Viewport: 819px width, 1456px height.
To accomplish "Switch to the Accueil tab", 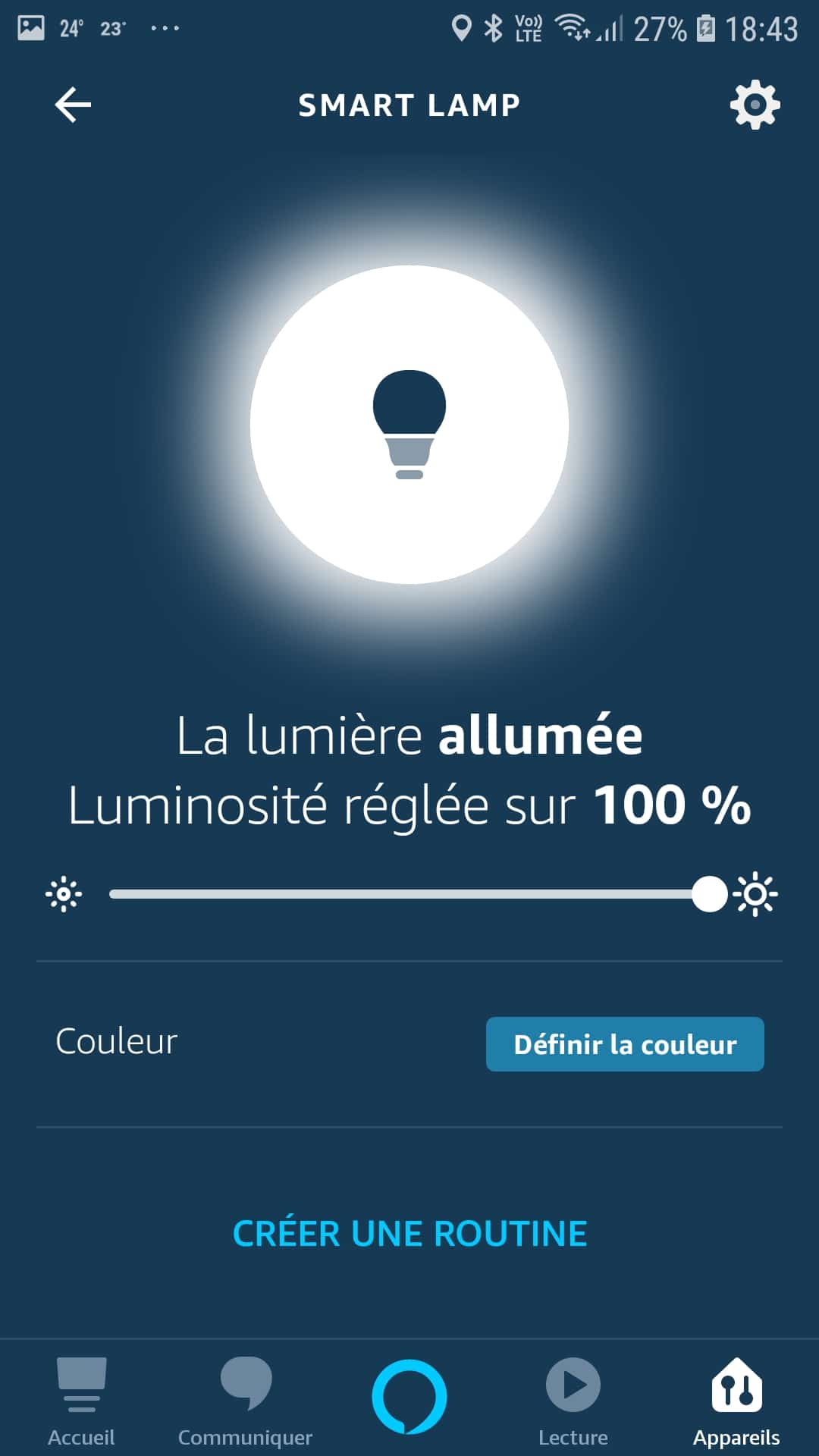I will coord(81,1401).
